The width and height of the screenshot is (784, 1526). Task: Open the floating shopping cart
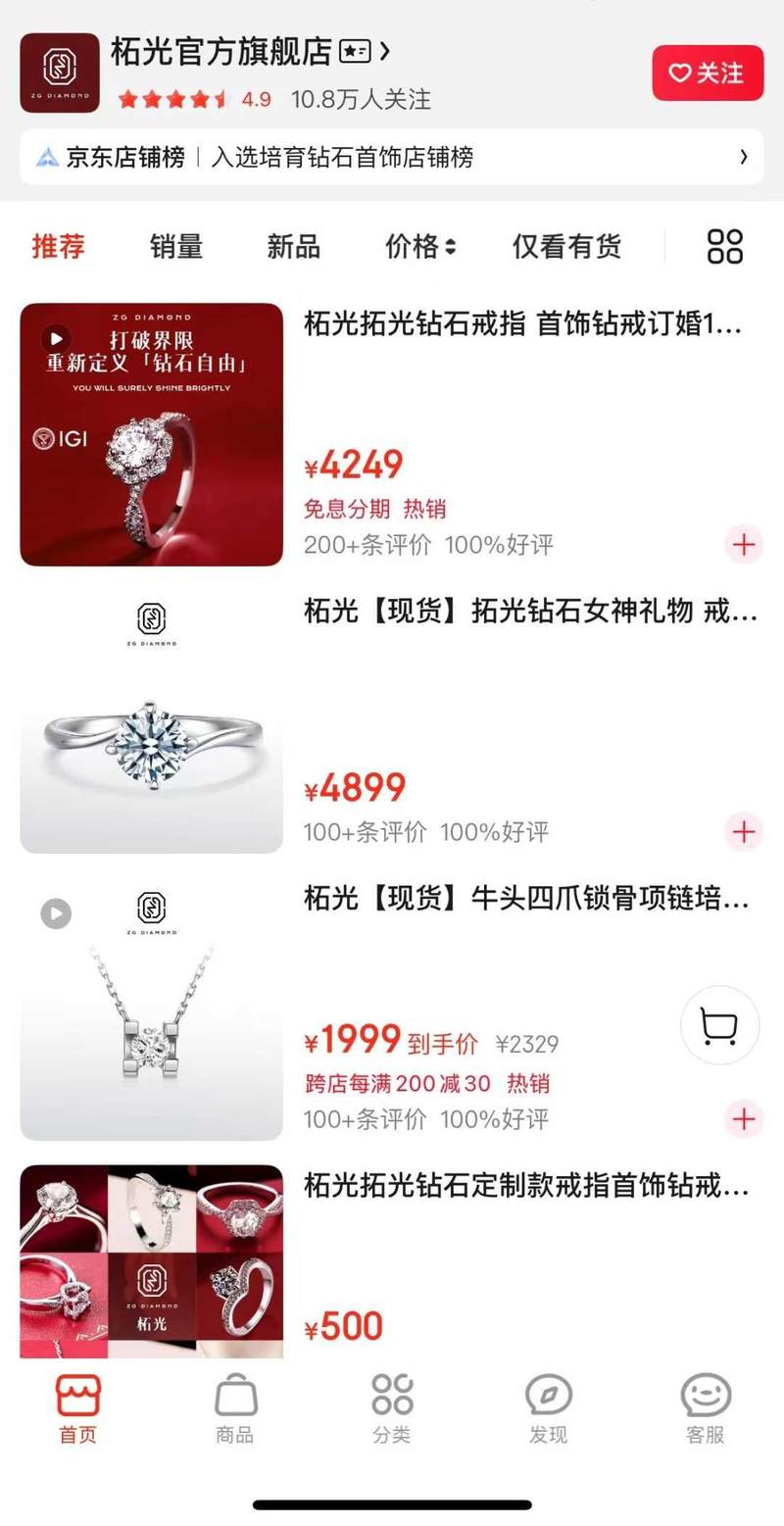tap(719, 1026)
